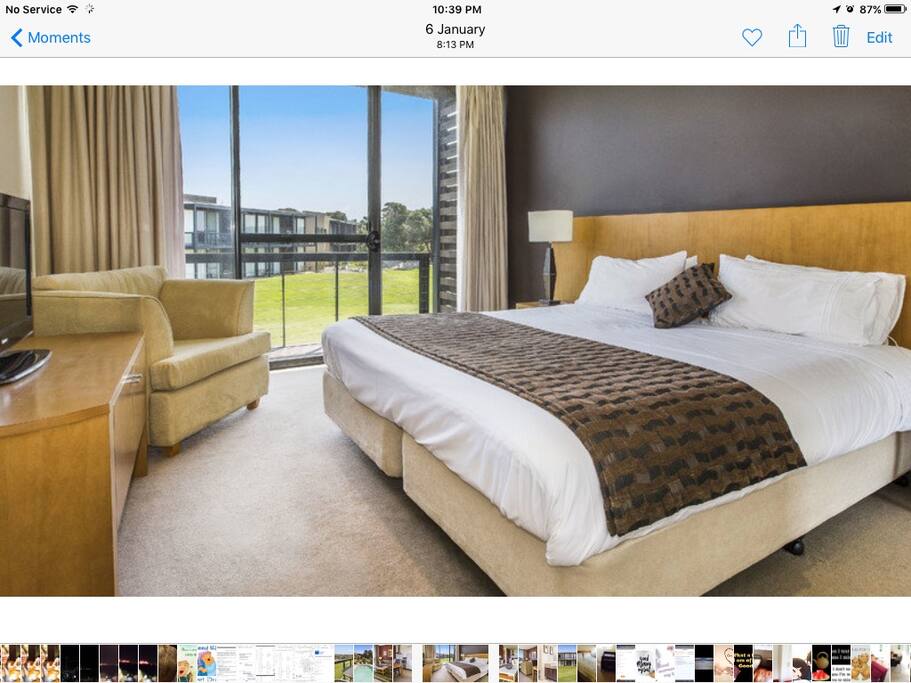The width and height of the screenshot is (911, 683).
Task: Tap the hotel bedroom photo
Action: [x=455, y=340]
